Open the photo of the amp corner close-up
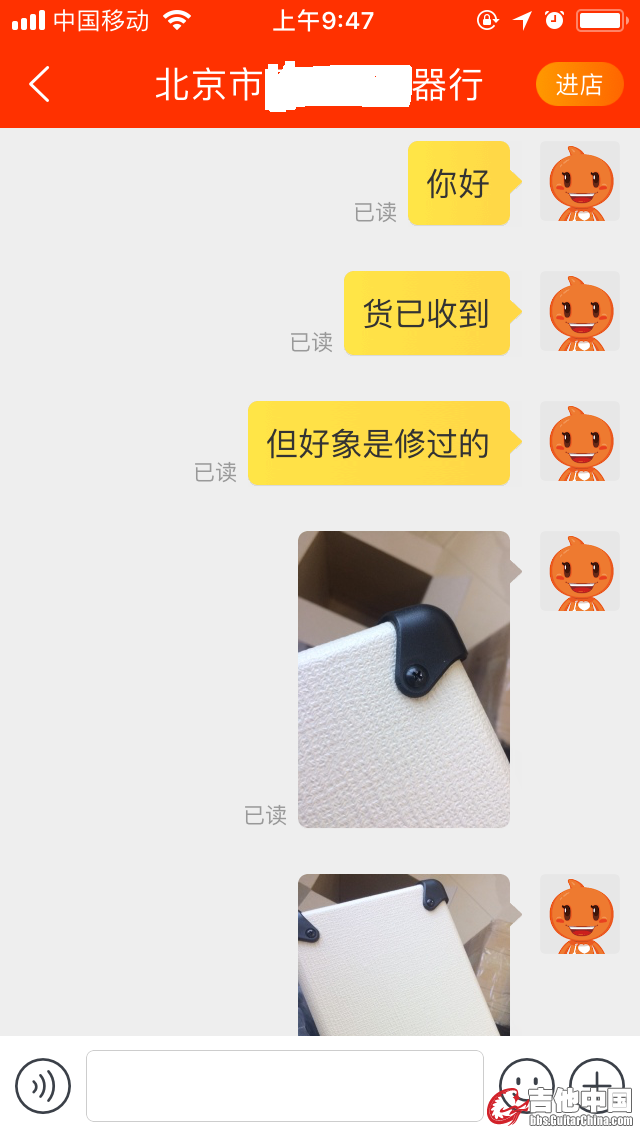This screenshot has height=1136, width=640. coord(403,679)
